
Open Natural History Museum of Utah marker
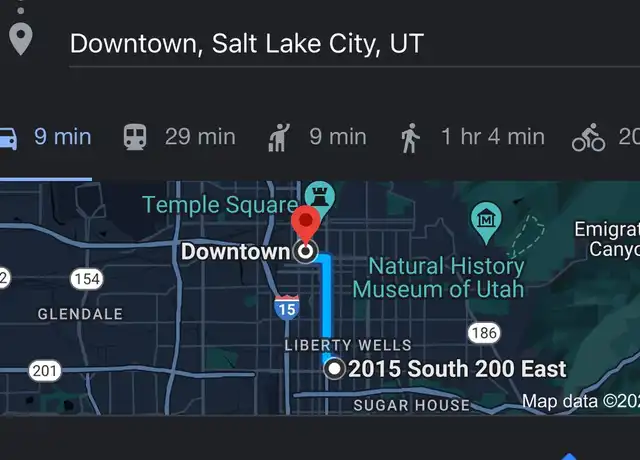point(486,220)
